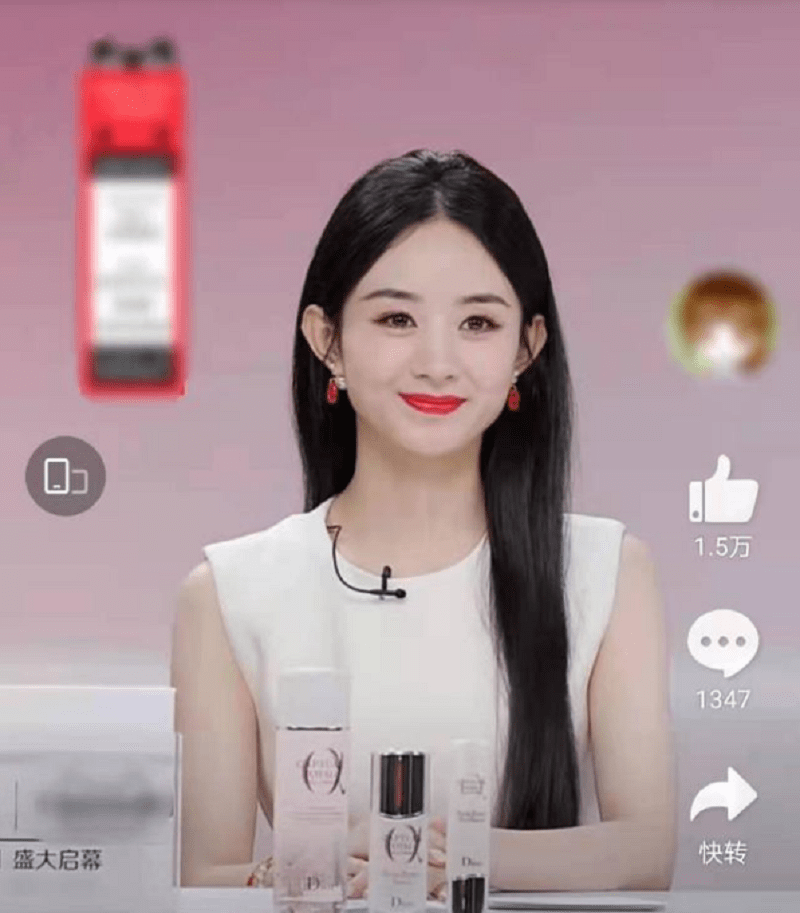Like this video with the thumbs-up icon
Image resolution: width=800 pixels, height=913 pixels.
click(723, 491)
